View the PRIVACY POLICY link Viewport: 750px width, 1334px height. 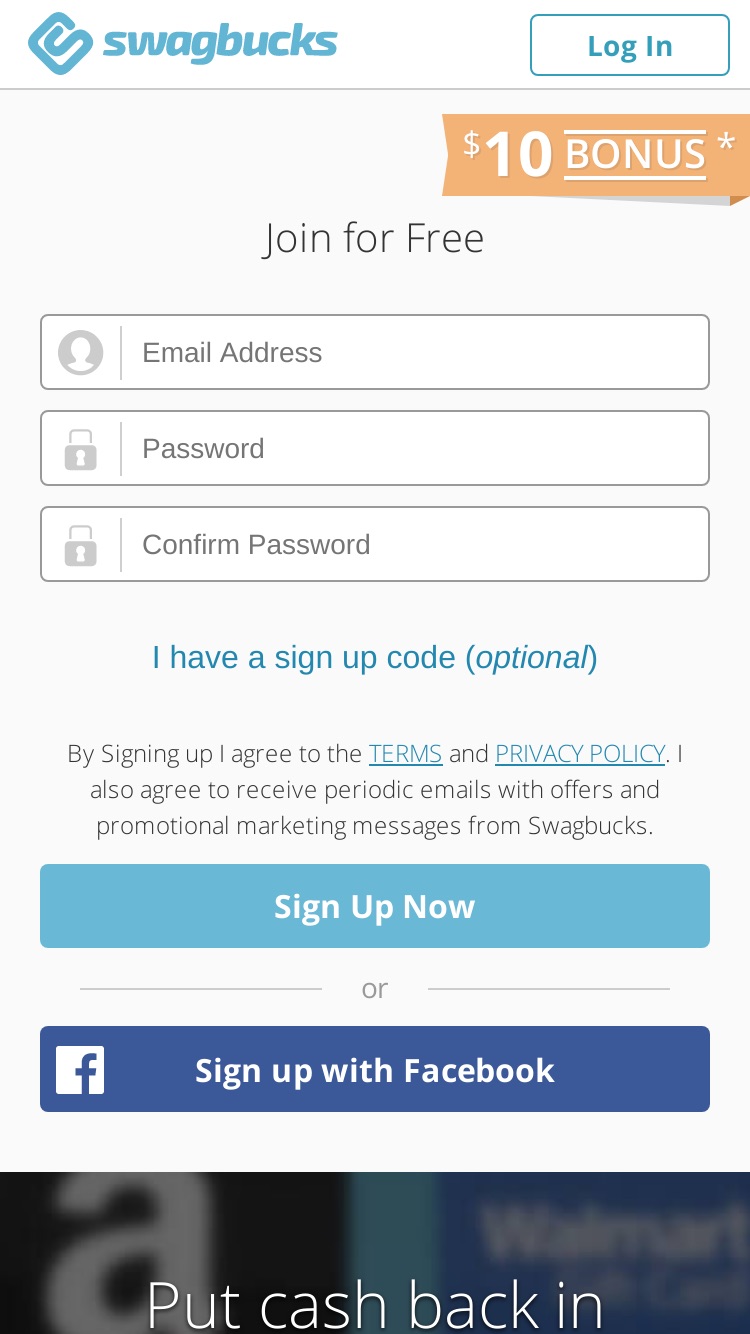[580, 753]
